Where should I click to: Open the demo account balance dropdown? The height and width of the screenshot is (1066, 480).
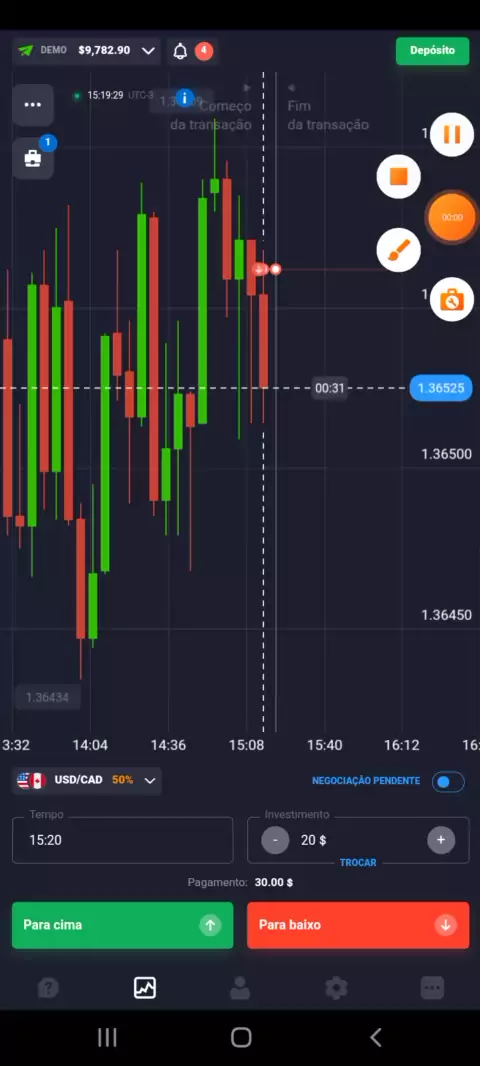pos(86,51)
